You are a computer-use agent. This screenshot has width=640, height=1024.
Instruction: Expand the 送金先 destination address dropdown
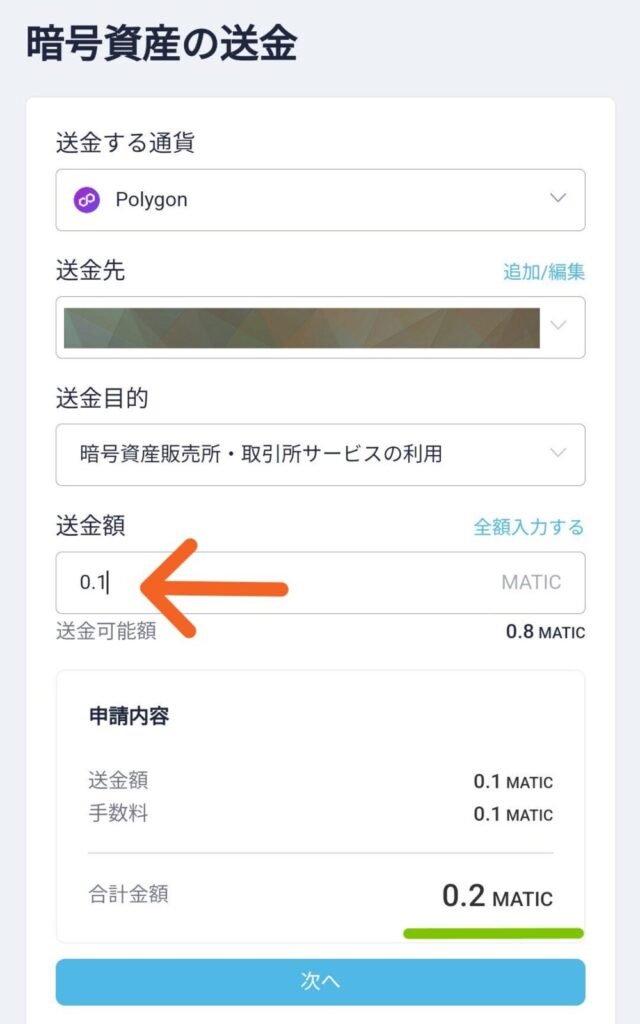320,327
